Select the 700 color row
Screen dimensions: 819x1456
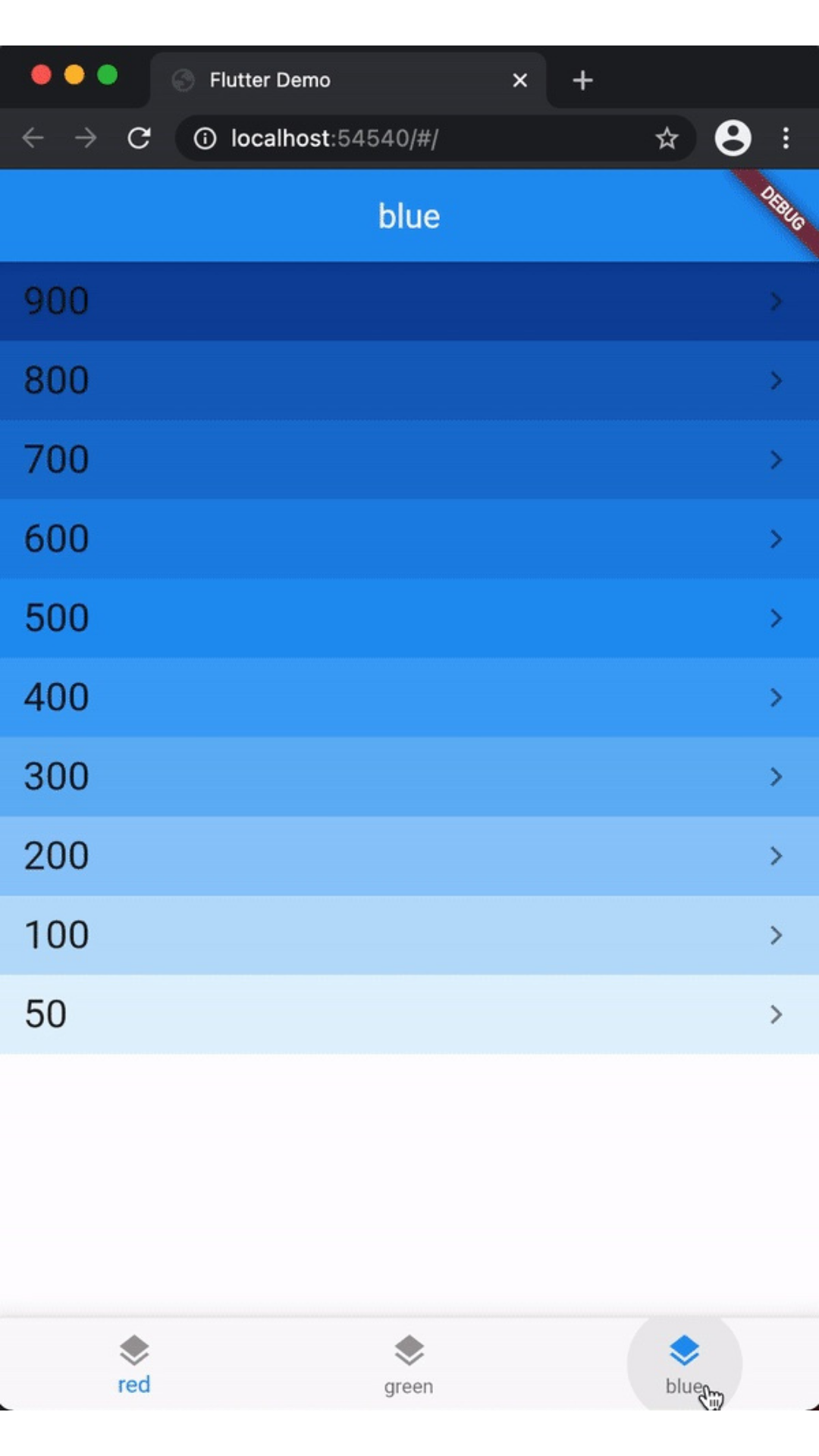pos(409,460)
